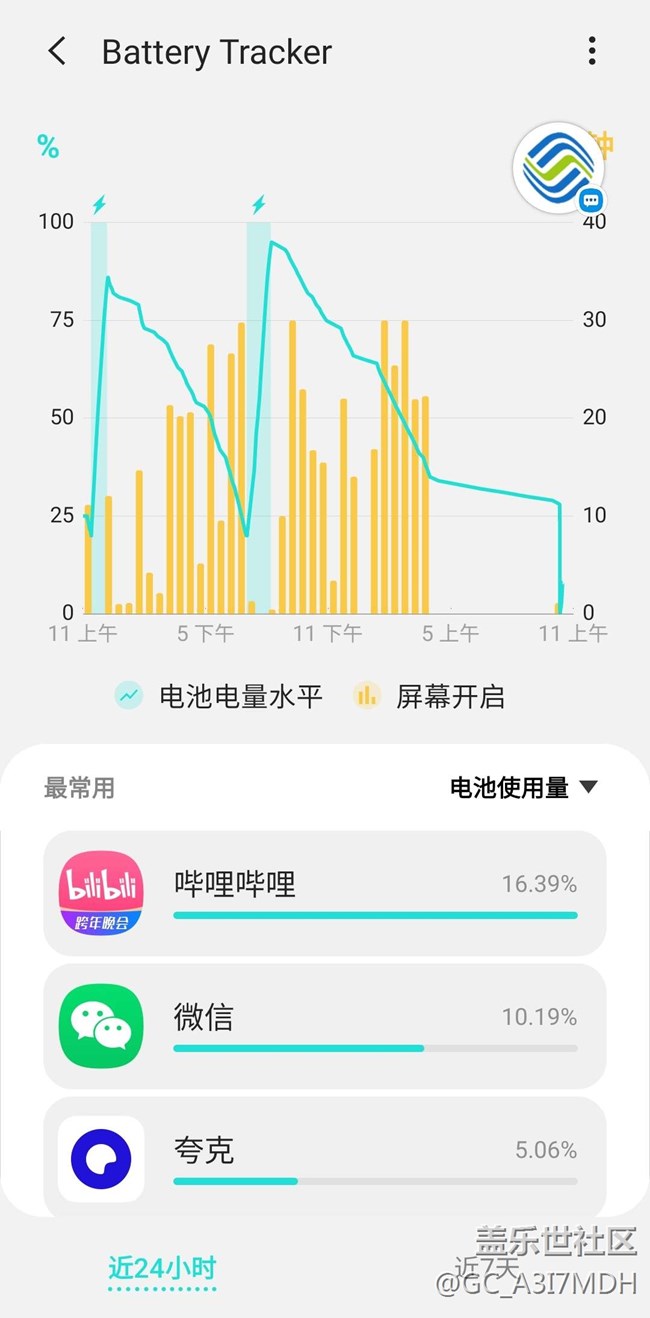Toggle the 电池电量水平 chart legend
Image resolution: width=650 pixels, height=1318 pixels.
pyautogui.click(x=219, y=696)
